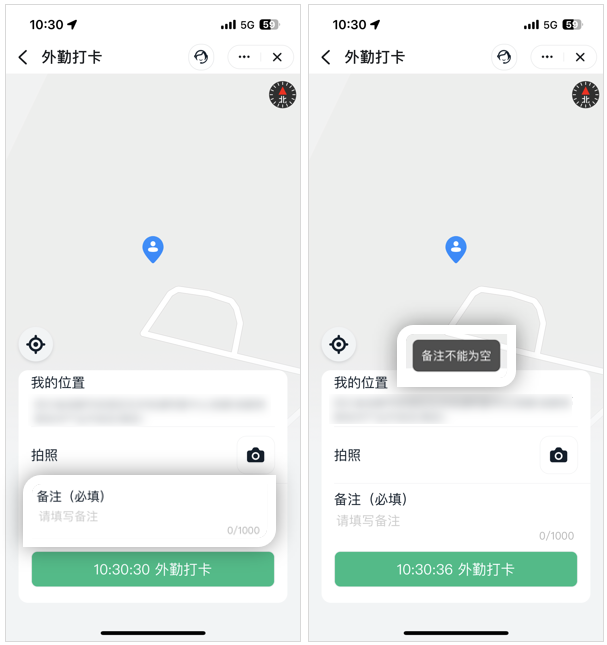
Task: Go back from screen with 备注不能为空 toast
Action: click(x=326, y=57)
